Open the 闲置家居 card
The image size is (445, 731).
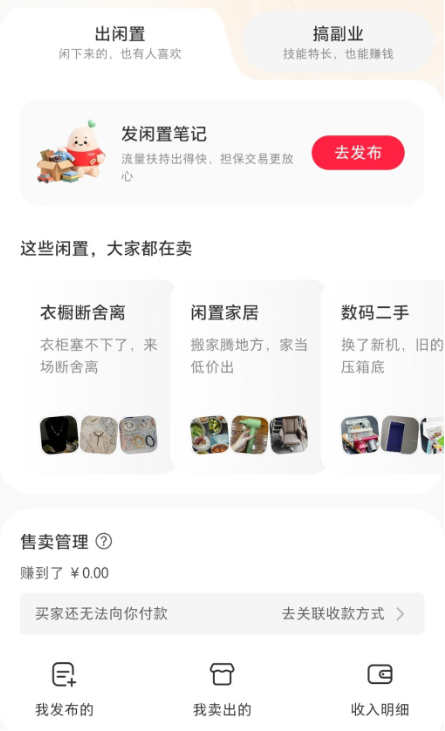tap(248, 377)
